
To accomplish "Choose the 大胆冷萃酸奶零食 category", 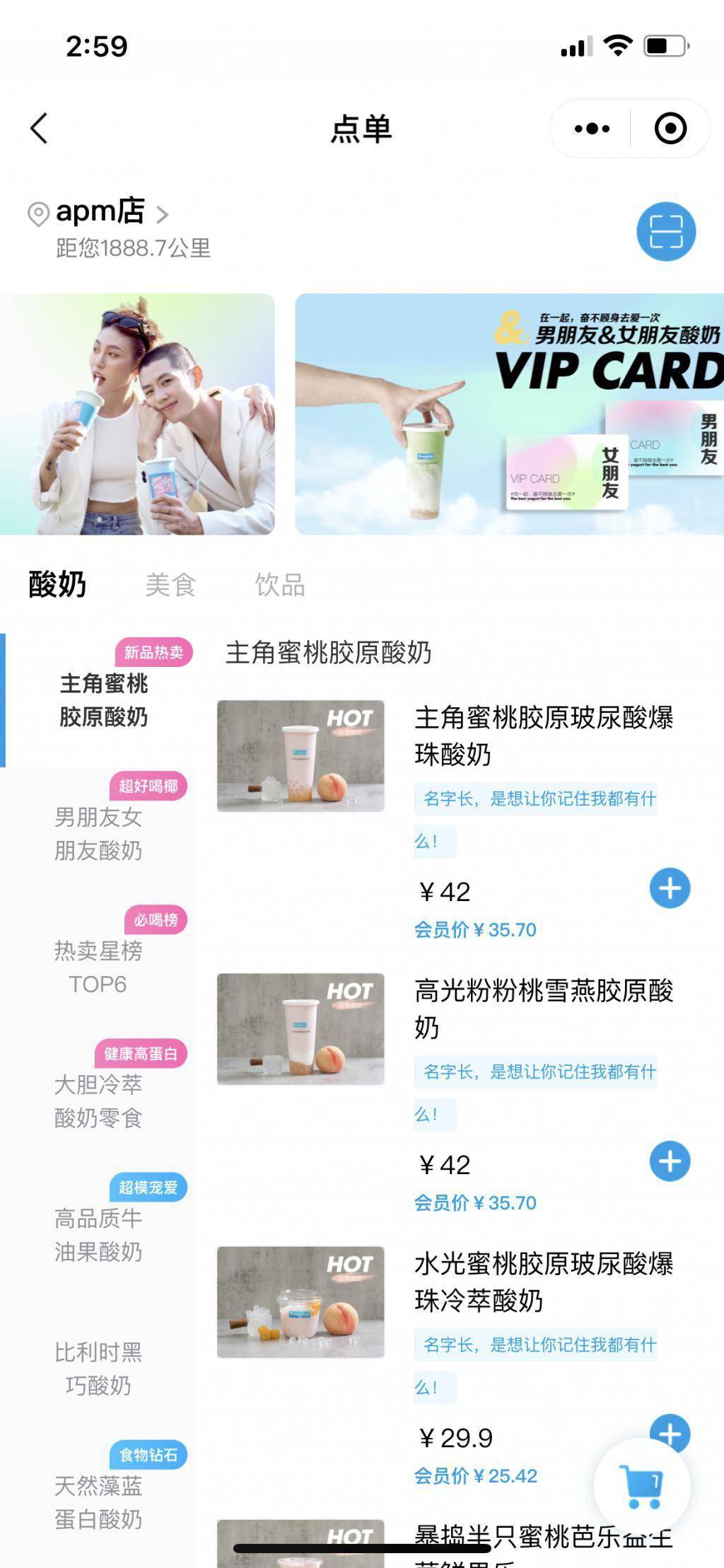I will coord(98,1100).
